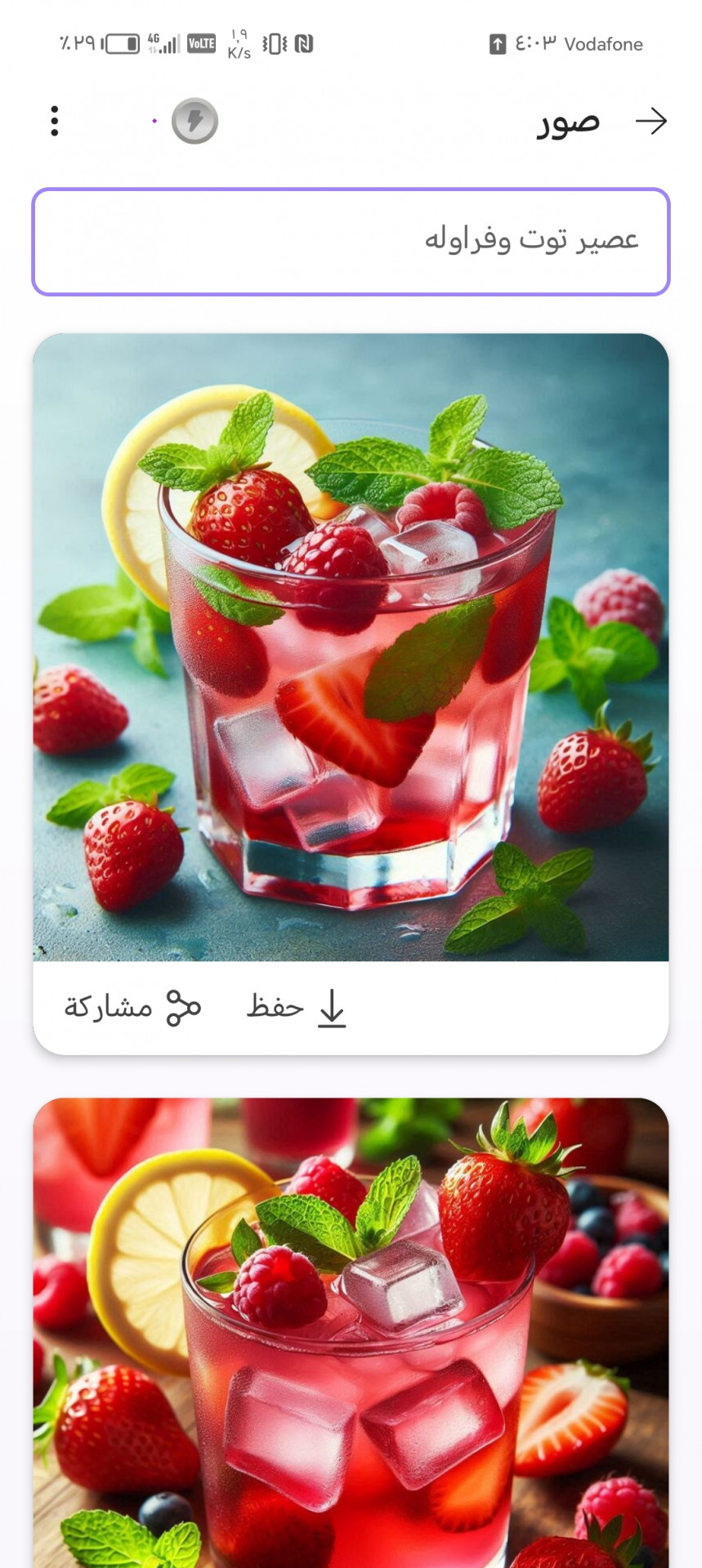Go back using the arrow beside صور
Image resolution: width=702 pixels, height=1568 pixels.
tap(651, 122)
